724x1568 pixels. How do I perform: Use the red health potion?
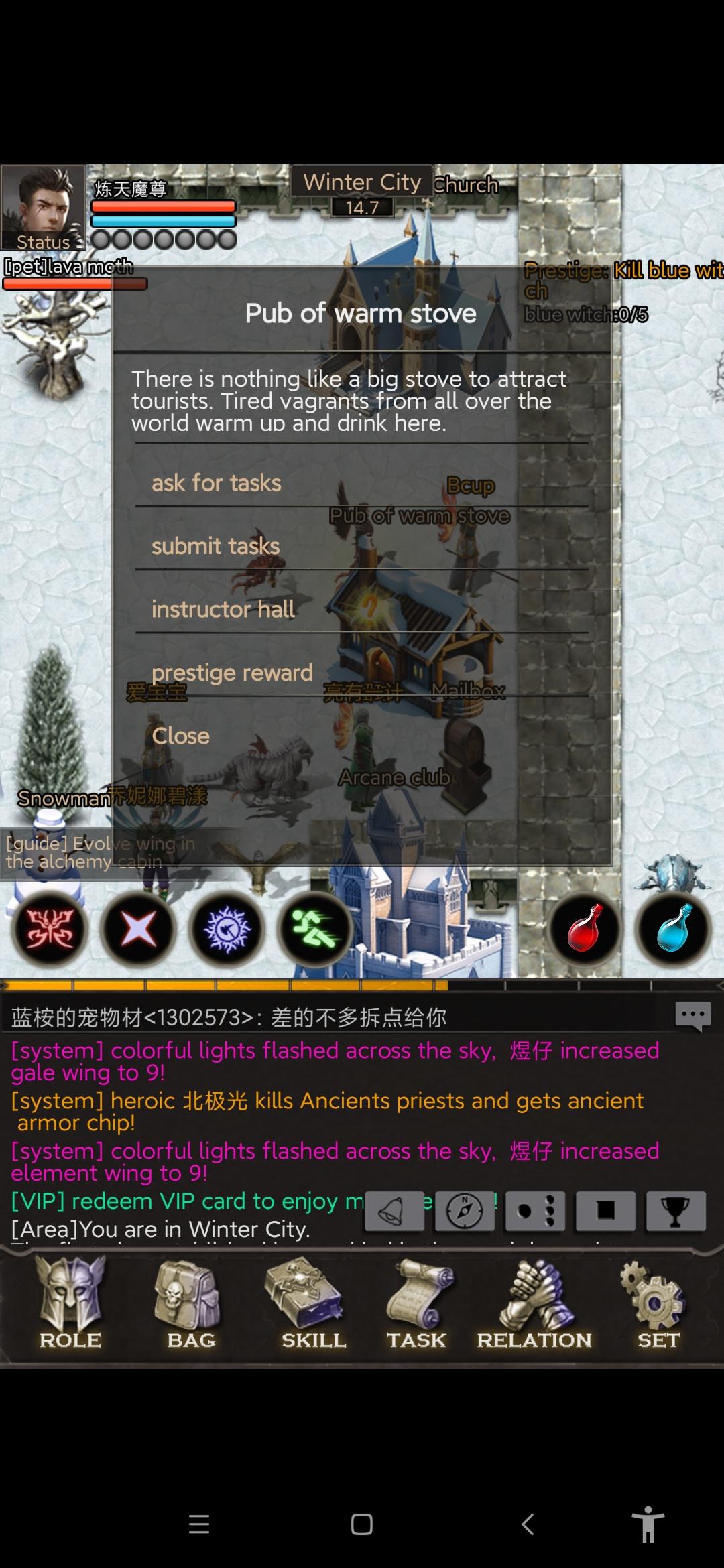pyautogui.click(x=585, y=929)
